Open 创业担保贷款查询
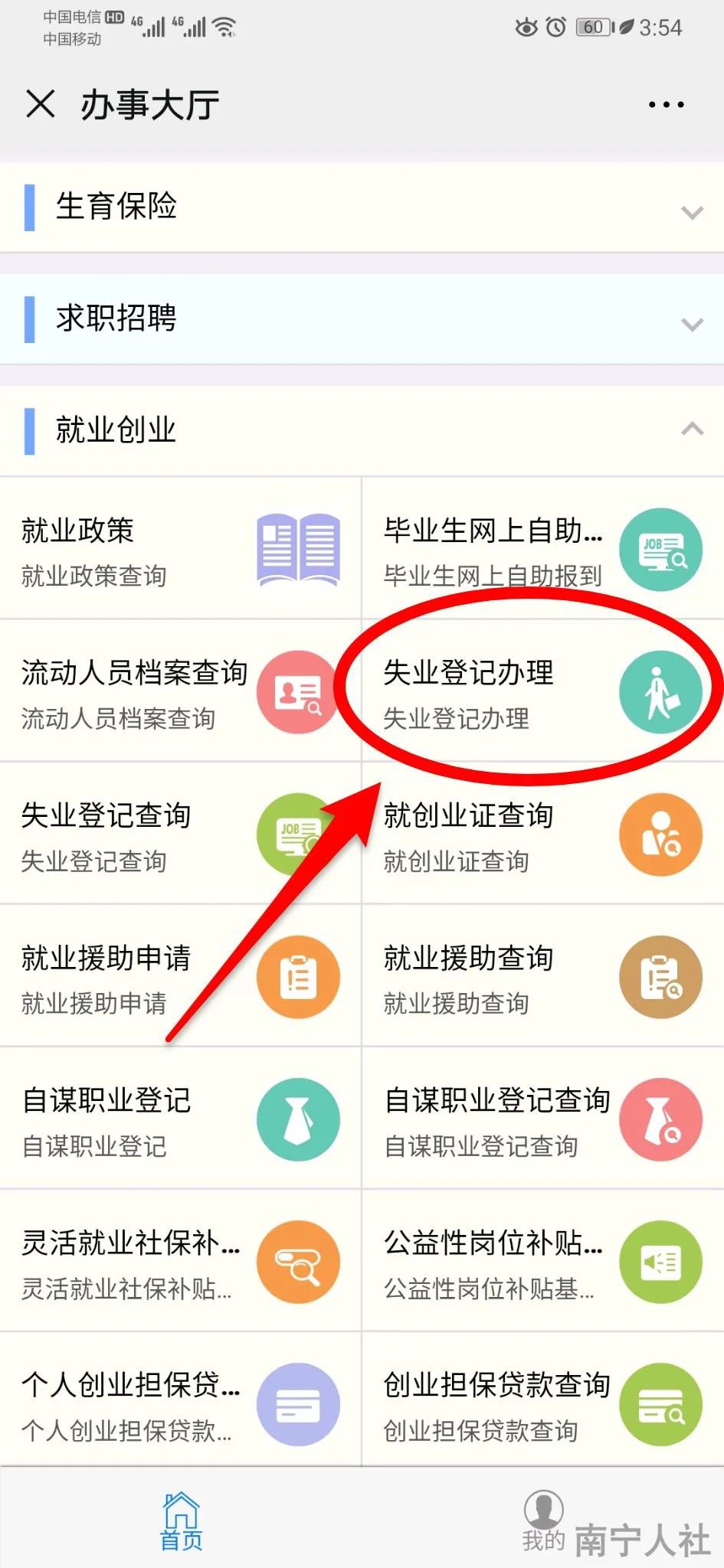Viewport: 724px width, 1568px height. [x=542, y=1404]
